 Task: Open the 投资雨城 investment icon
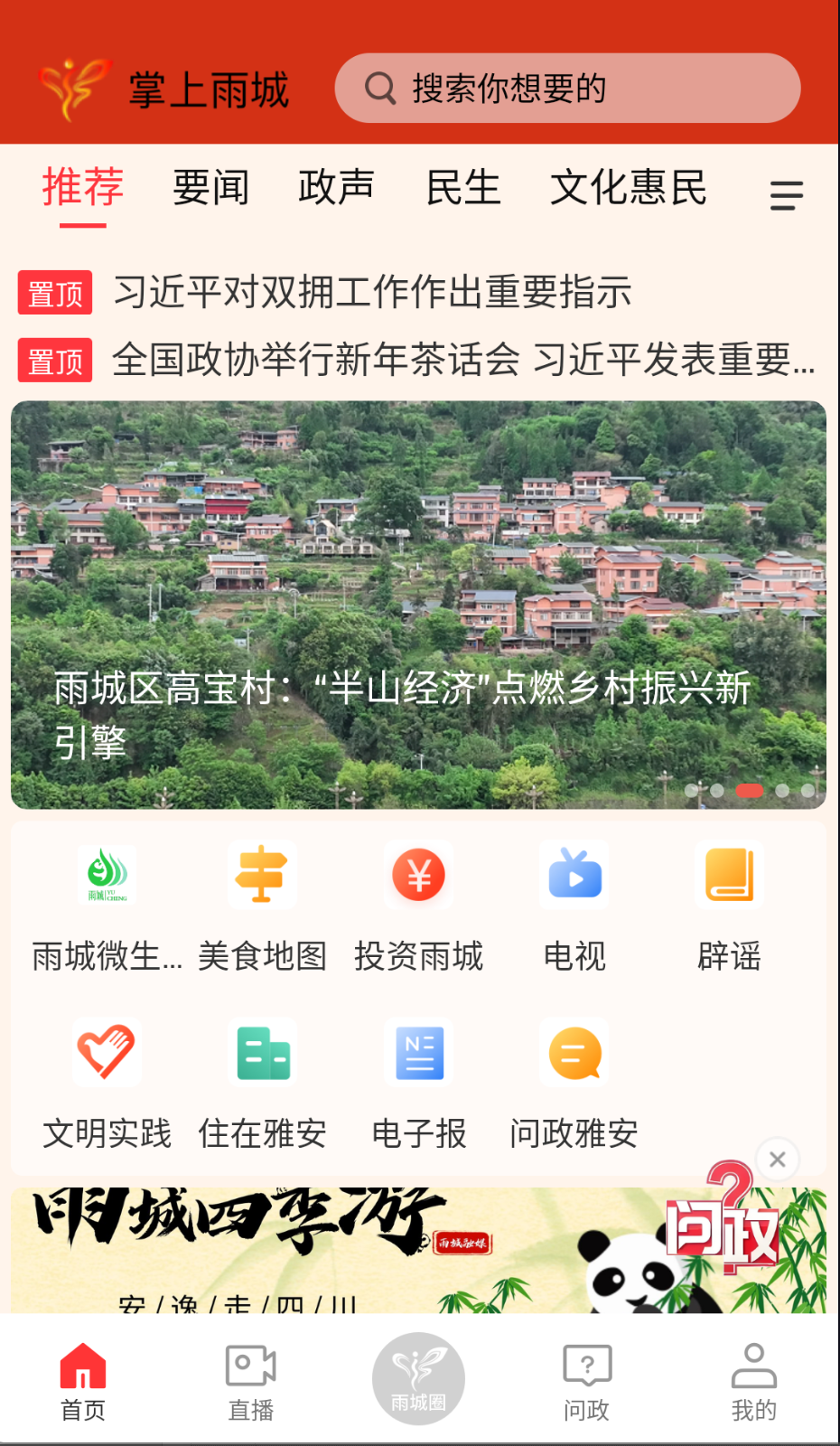click(417, 875)
